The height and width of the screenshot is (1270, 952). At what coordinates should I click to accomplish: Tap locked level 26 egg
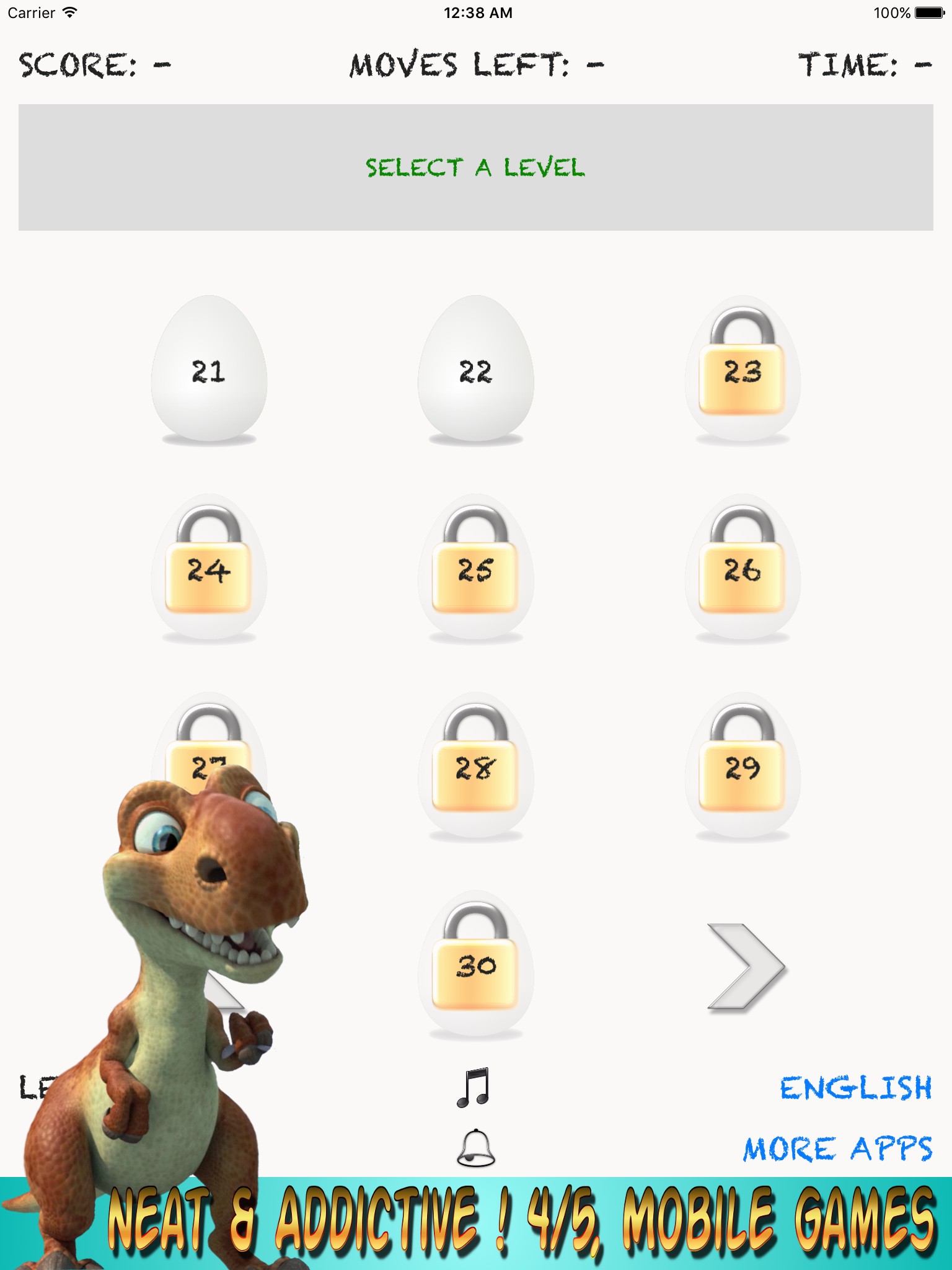[743, 569]
